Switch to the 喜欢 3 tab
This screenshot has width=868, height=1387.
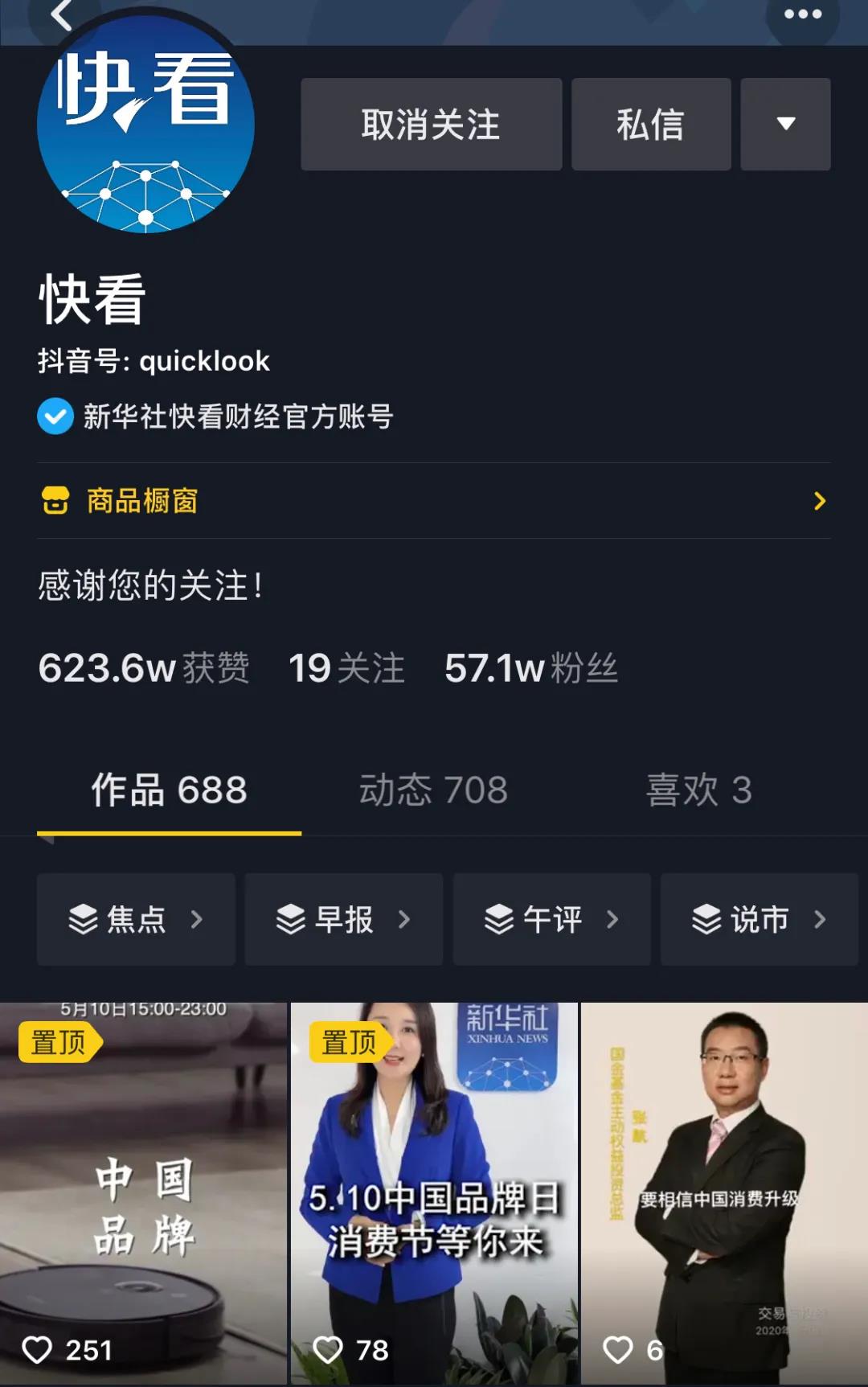699,790
